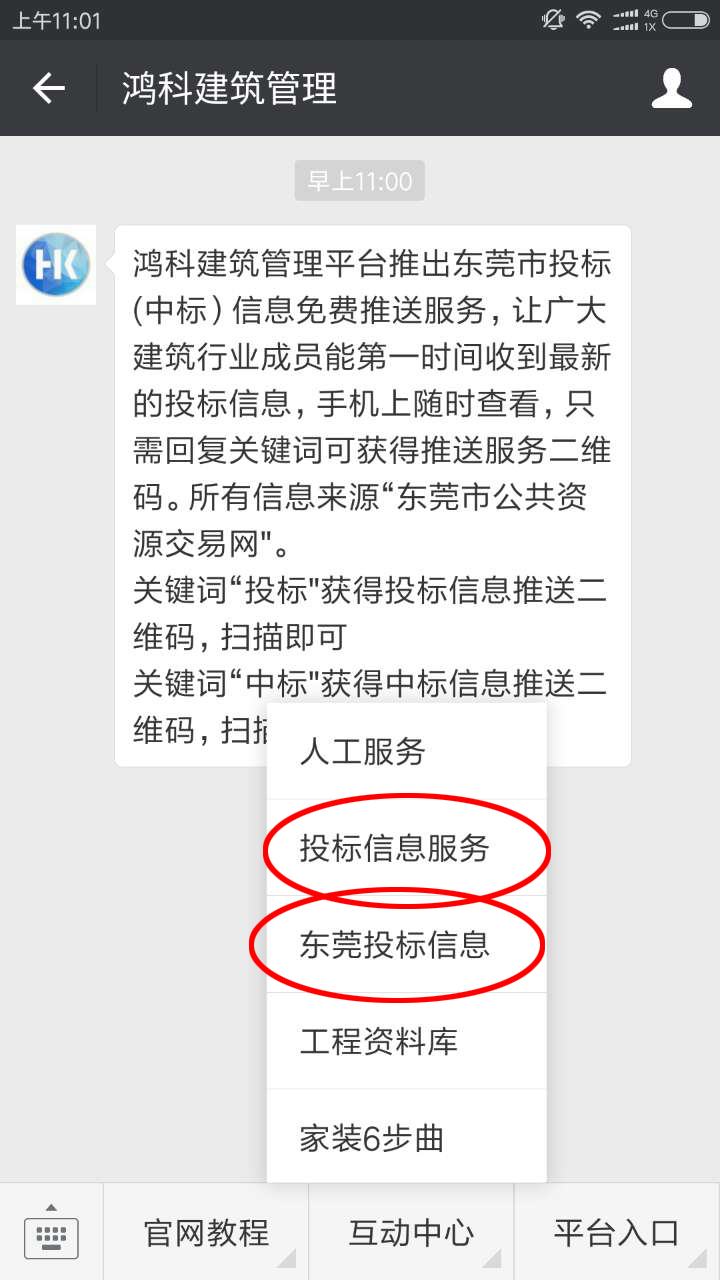Image resolution: width=720 pixels, height=1280 pixels.
Task: Select 人工服务 from the popup menu
Action: [x=406, y=752]
